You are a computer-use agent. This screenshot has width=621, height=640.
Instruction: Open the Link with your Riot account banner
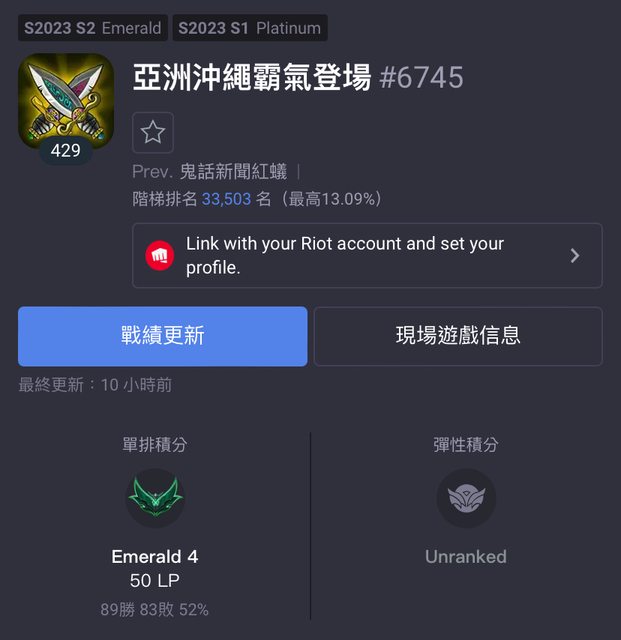coord(367,256)
